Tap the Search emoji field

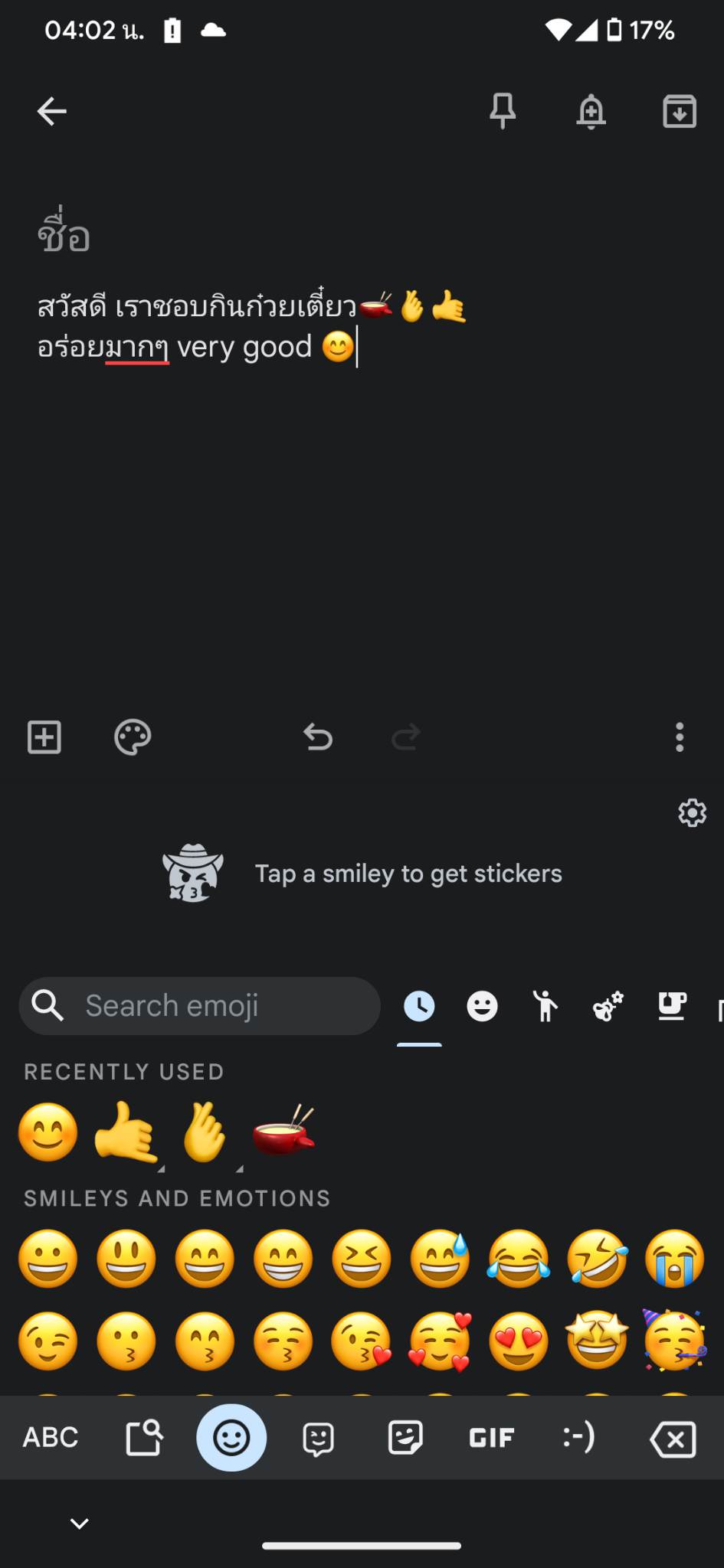tap(199, 1005)
